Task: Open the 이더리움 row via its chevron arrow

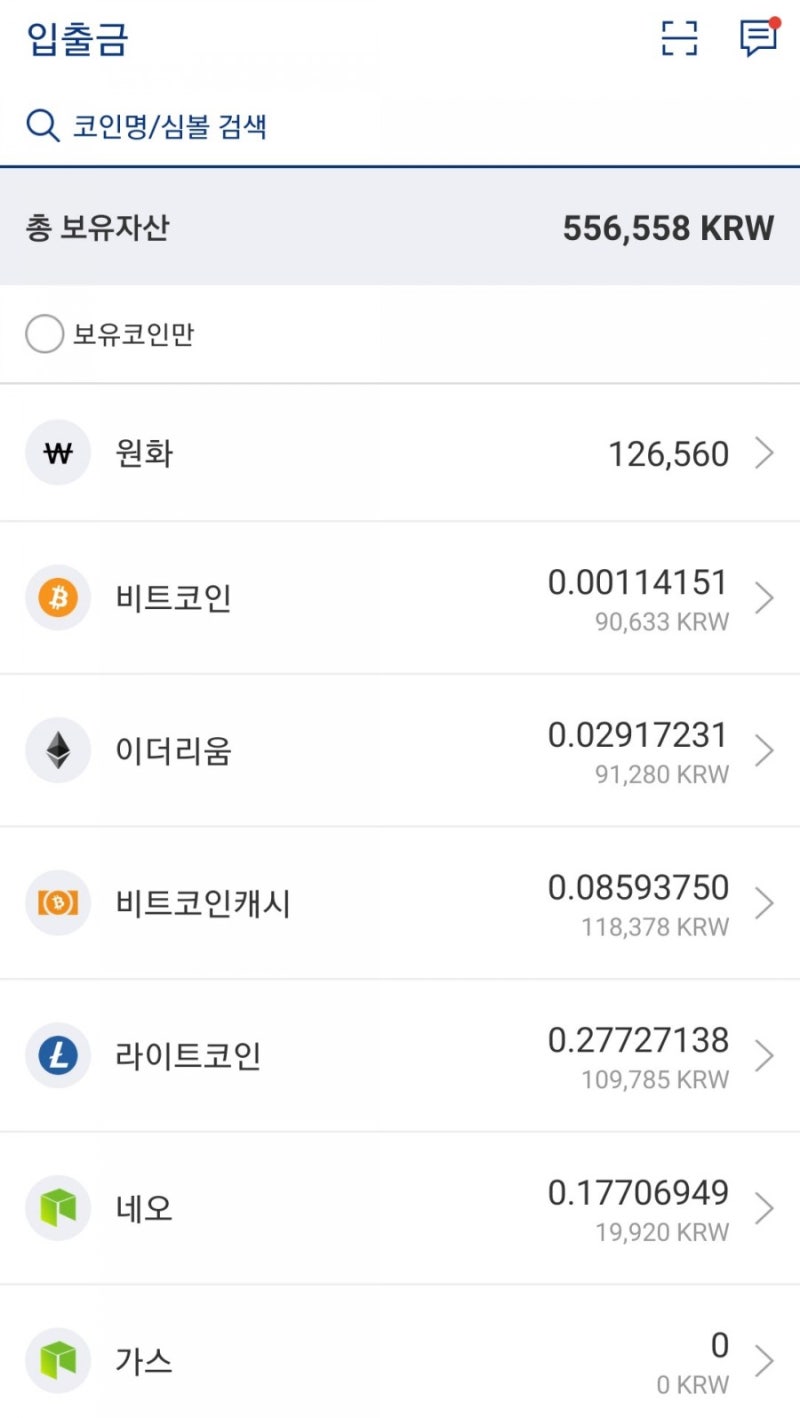Action: point(766,750)
